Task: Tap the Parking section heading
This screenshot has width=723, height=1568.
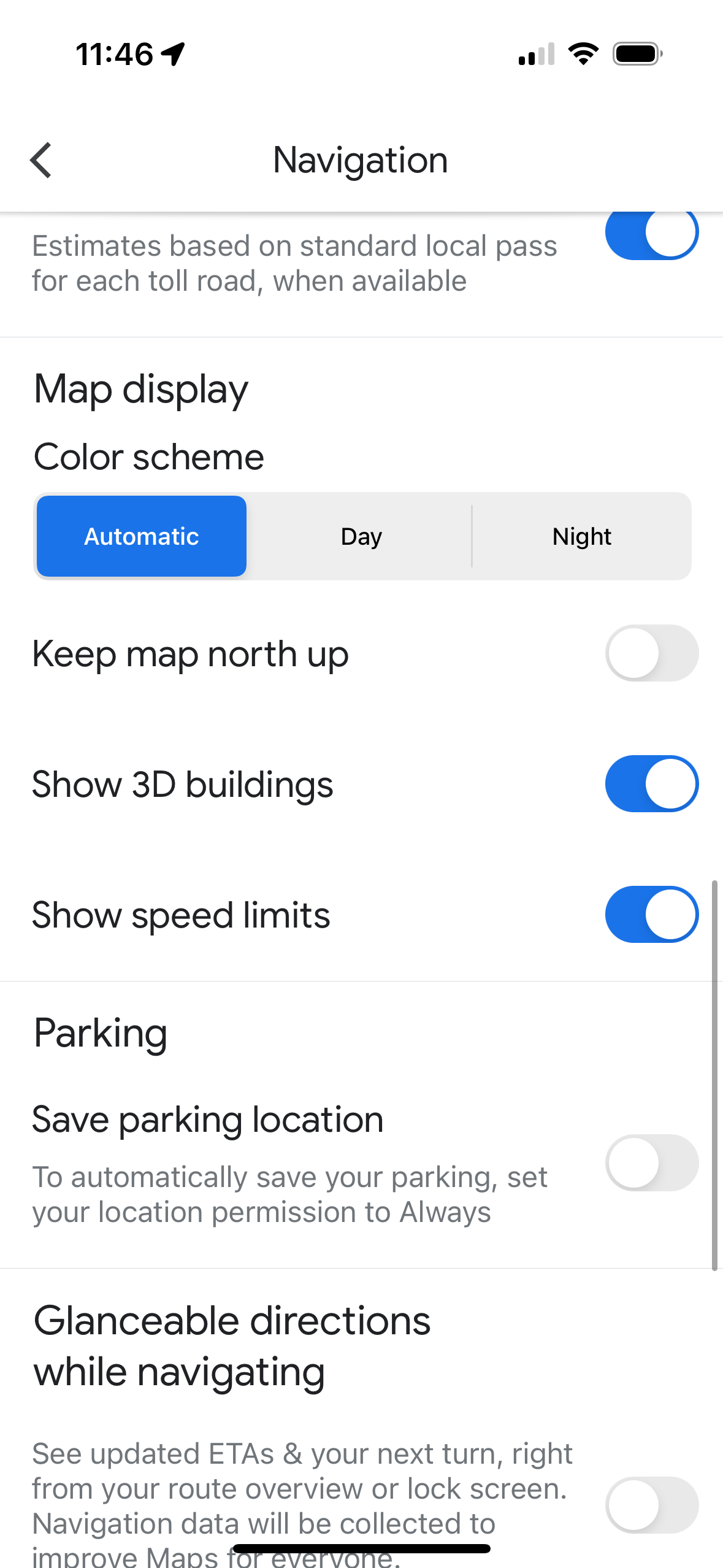Action: [101, 1033]
